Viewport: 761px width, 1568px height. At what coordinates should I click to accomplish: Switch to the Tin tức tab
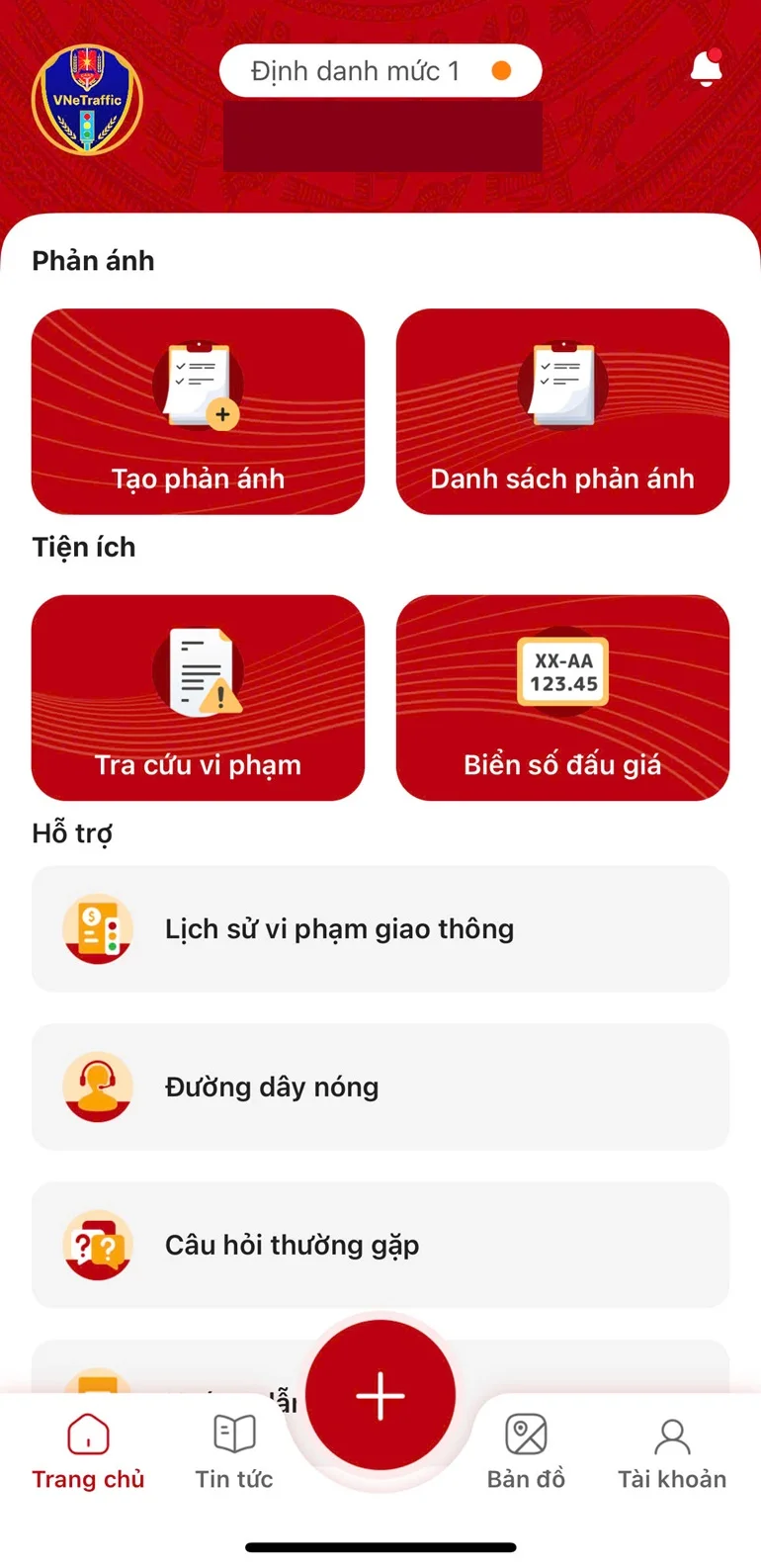pos(232,1451)
